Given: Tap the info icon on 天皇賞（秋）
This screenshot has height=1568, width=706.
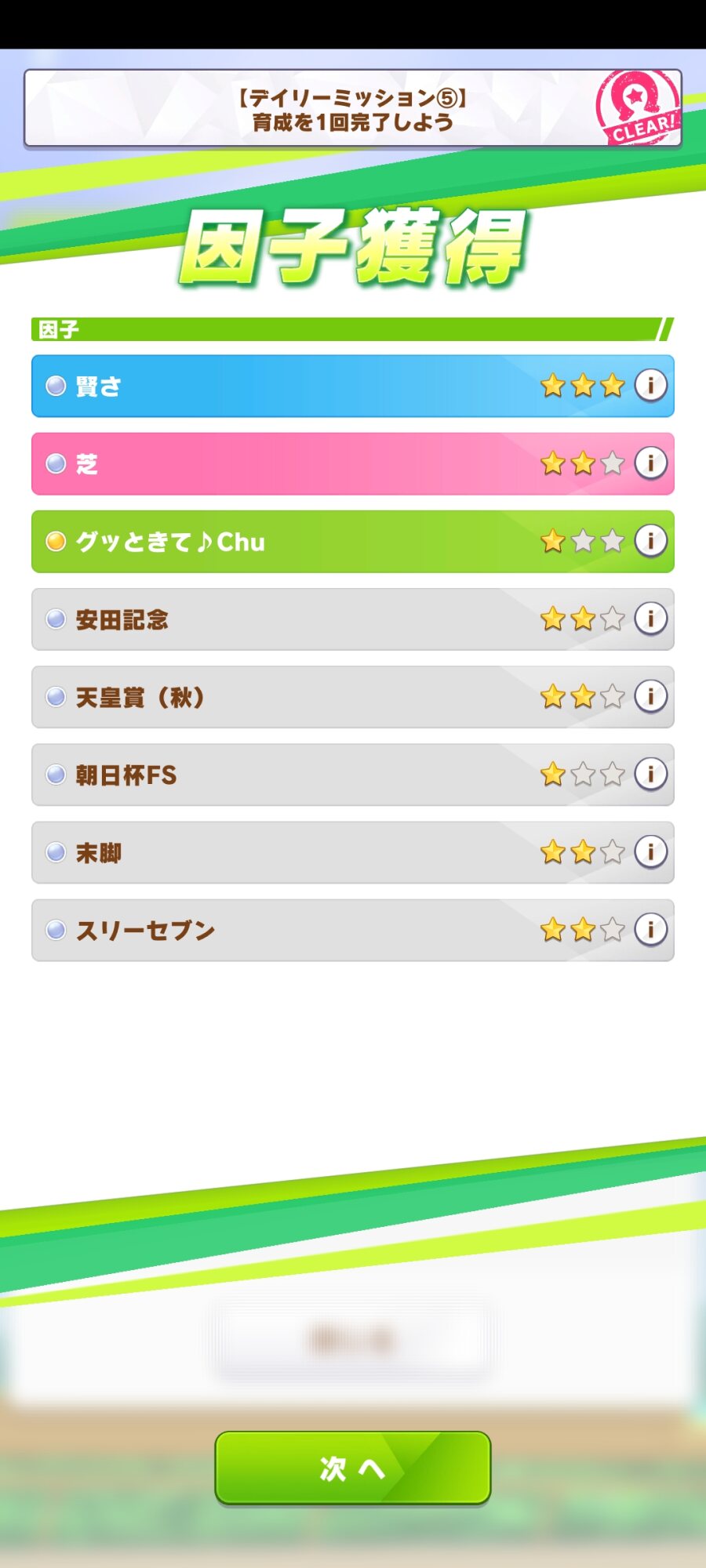Looking at the screenshot, I should coord(650,695).
